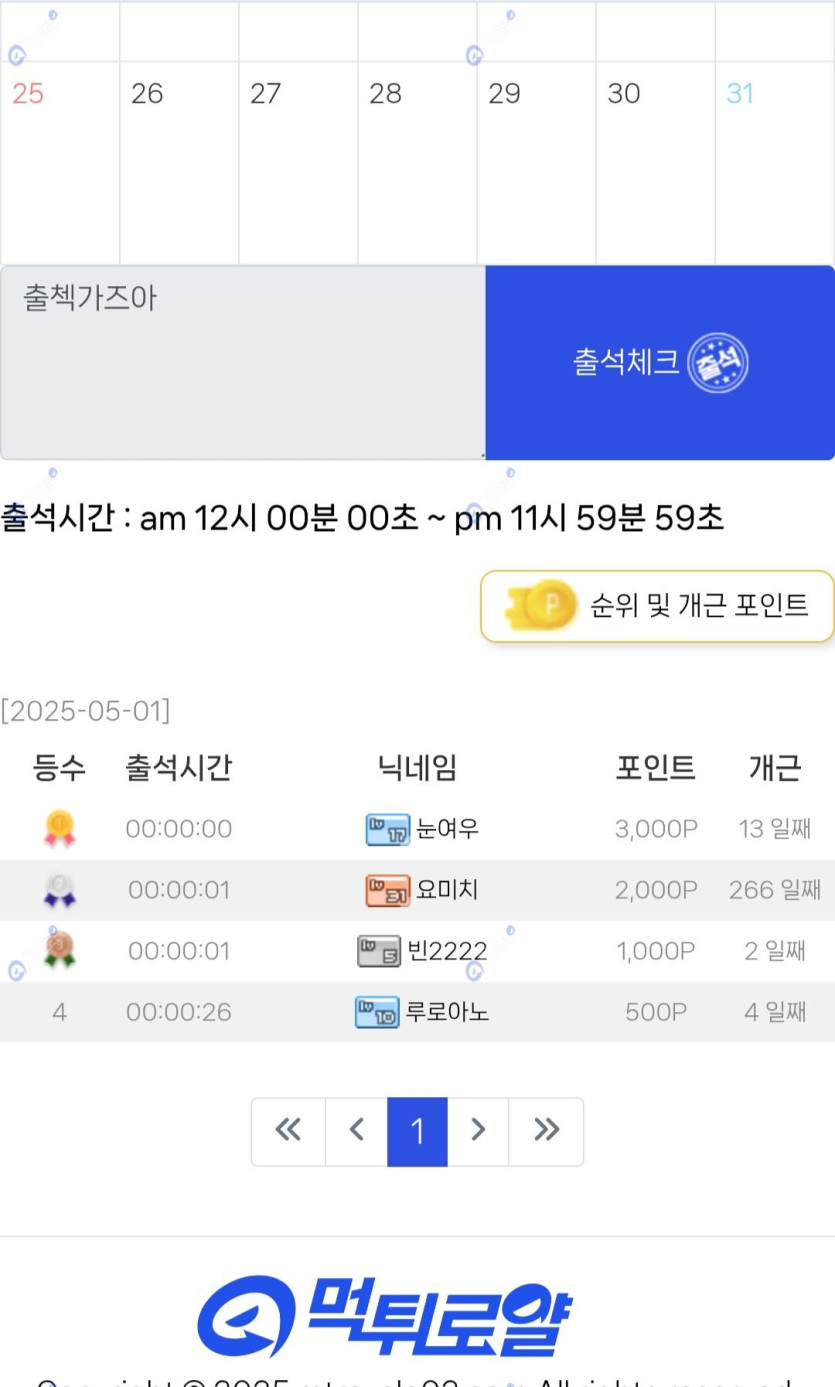Select page 1 in pagination
The height and width of the screenshot is (1387, 835).
tap(417, 1131)
